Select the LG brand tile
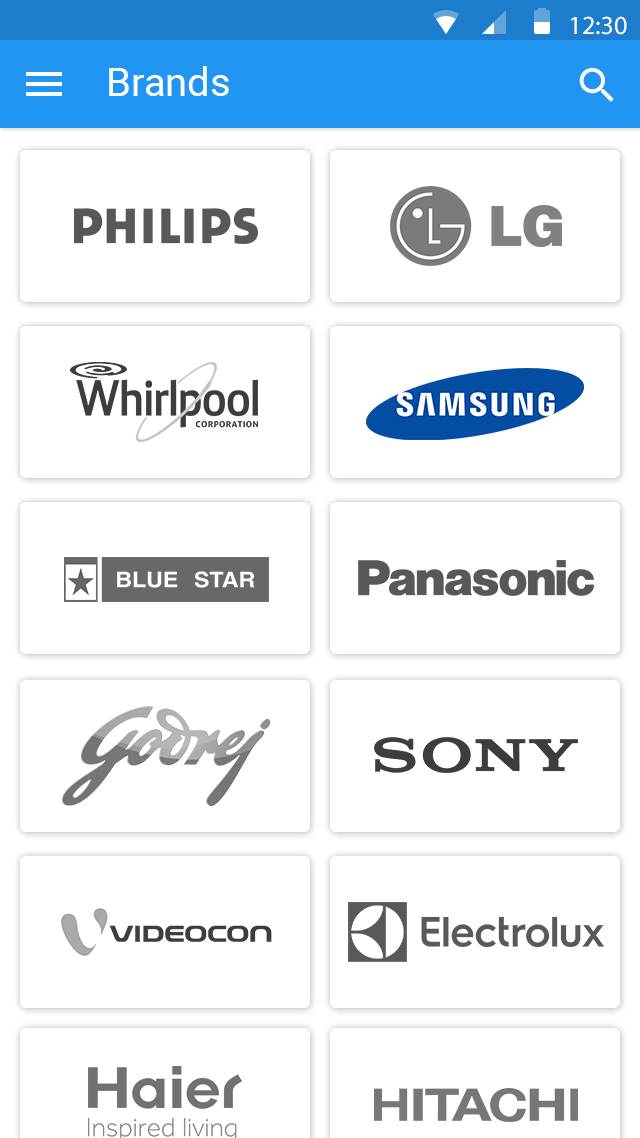 (475, 226)
